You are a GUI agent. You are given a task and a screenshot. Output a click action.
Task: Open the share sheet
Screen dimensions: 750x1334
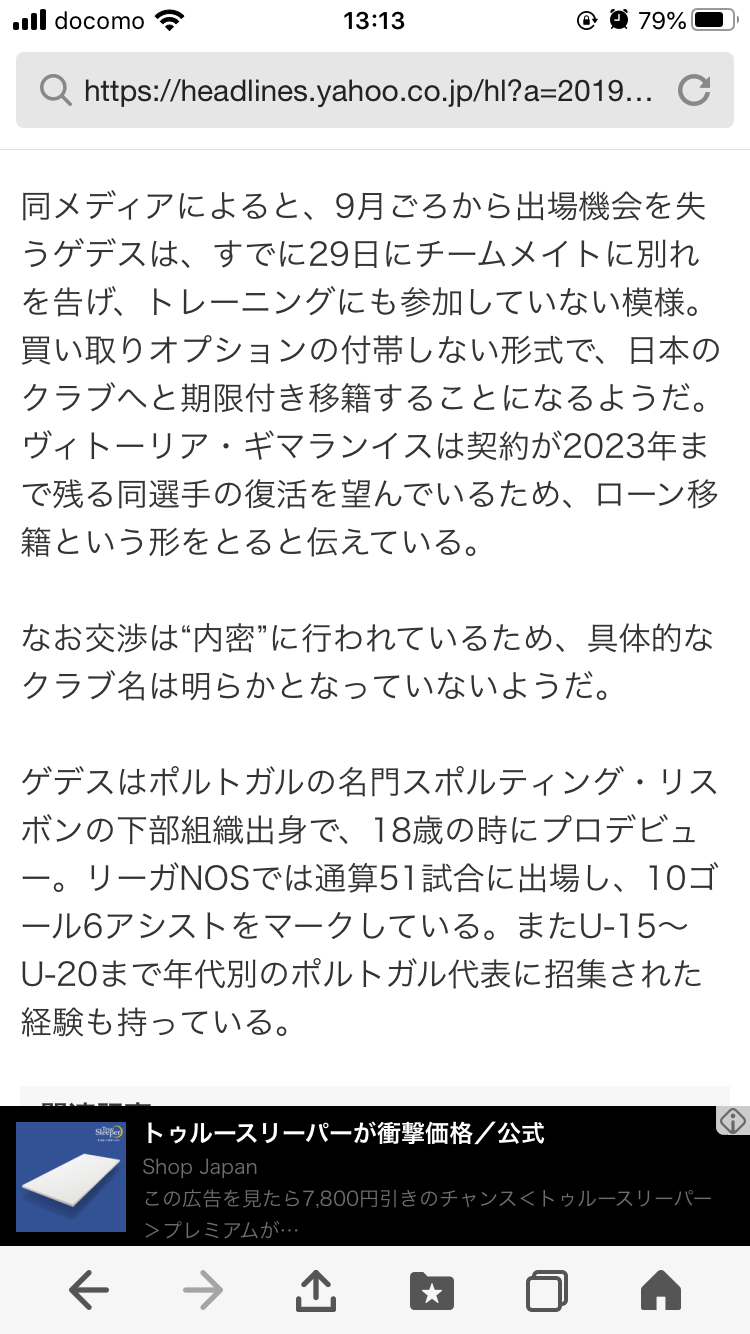coord(316,1290)
